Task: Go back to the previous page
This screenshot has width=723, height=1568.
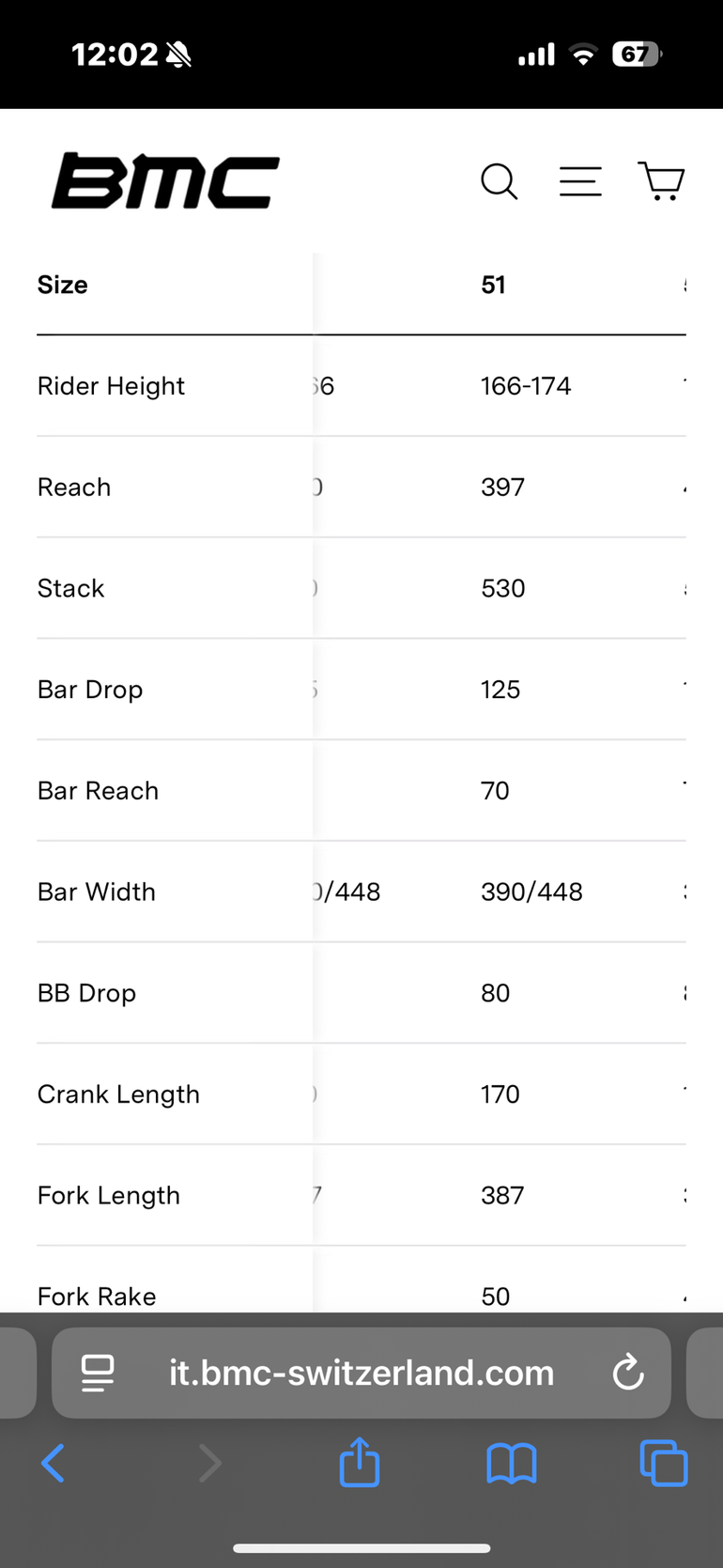Action: (x=54, y=1463)
